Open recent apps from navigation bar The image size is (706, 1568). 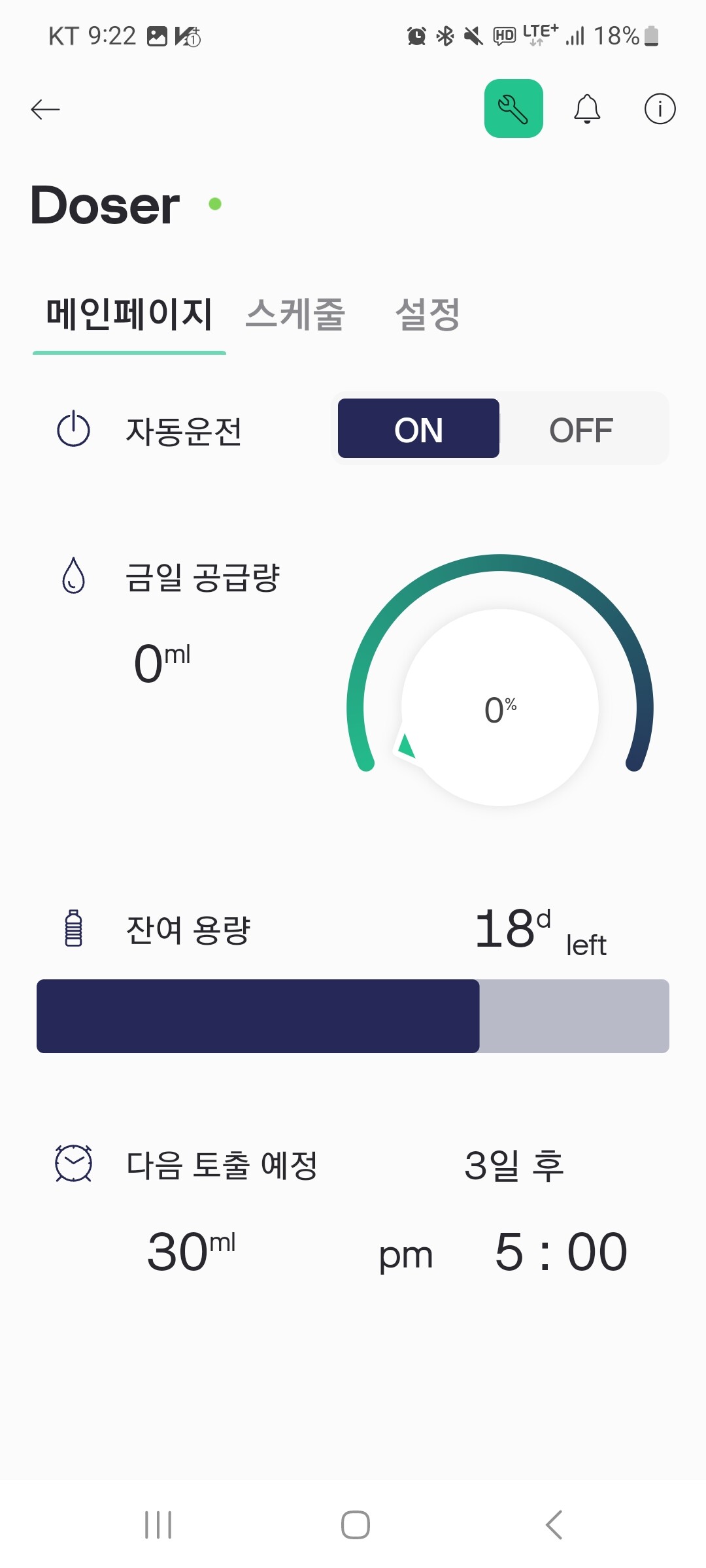158,1525
